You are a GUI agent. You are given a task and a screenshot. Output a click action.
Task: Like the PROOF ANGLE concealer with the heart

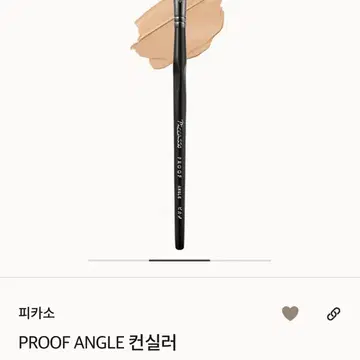click(x=290, y=314)
